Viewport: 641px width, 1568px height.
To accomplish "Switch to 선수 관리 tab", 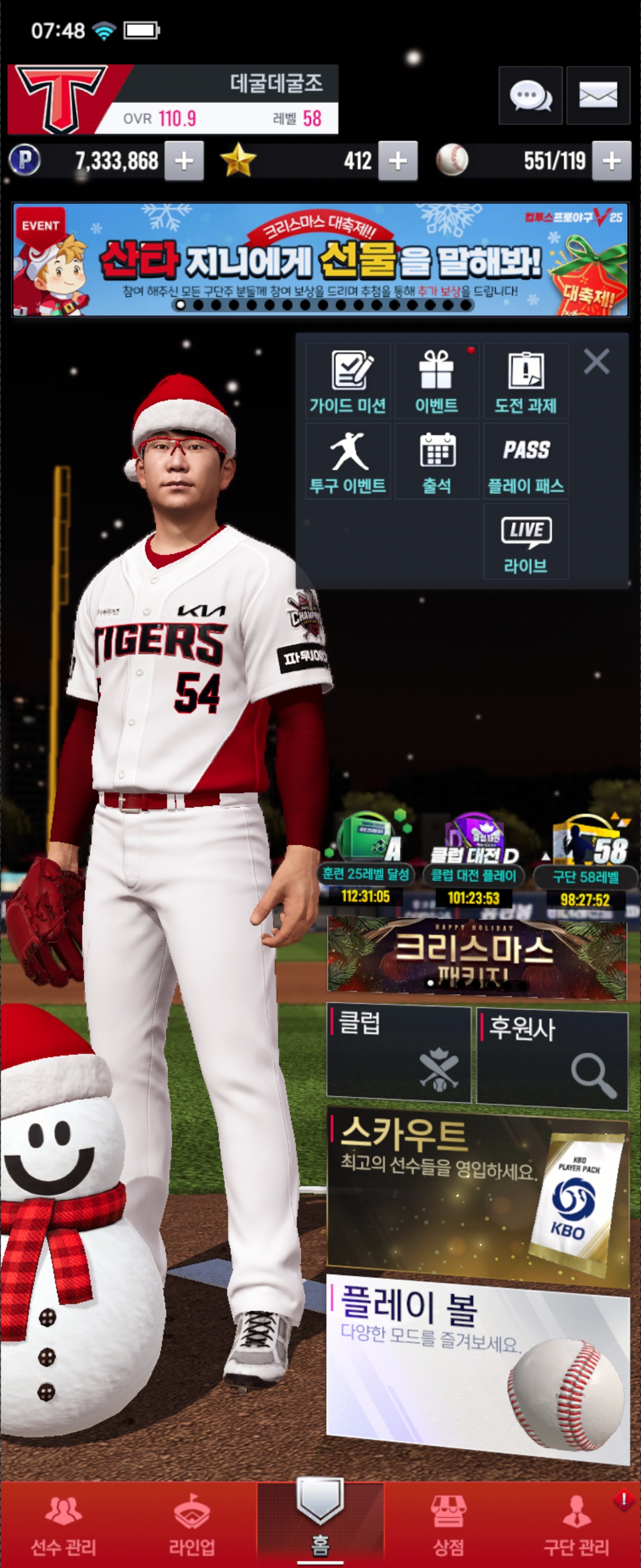I will (64, 1523).
